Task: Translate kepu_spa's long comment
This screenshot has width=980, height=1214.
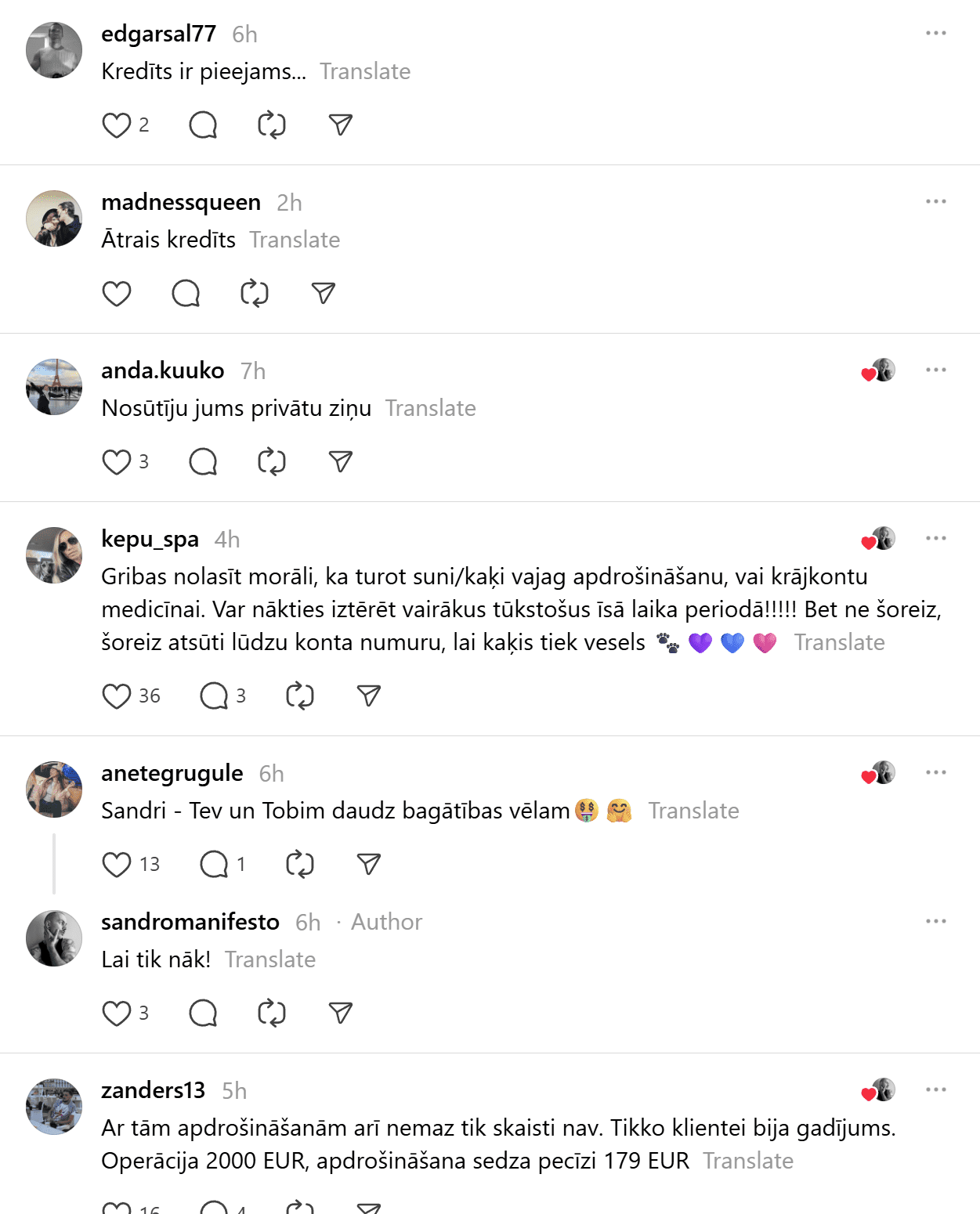Action: click(839, 642)
